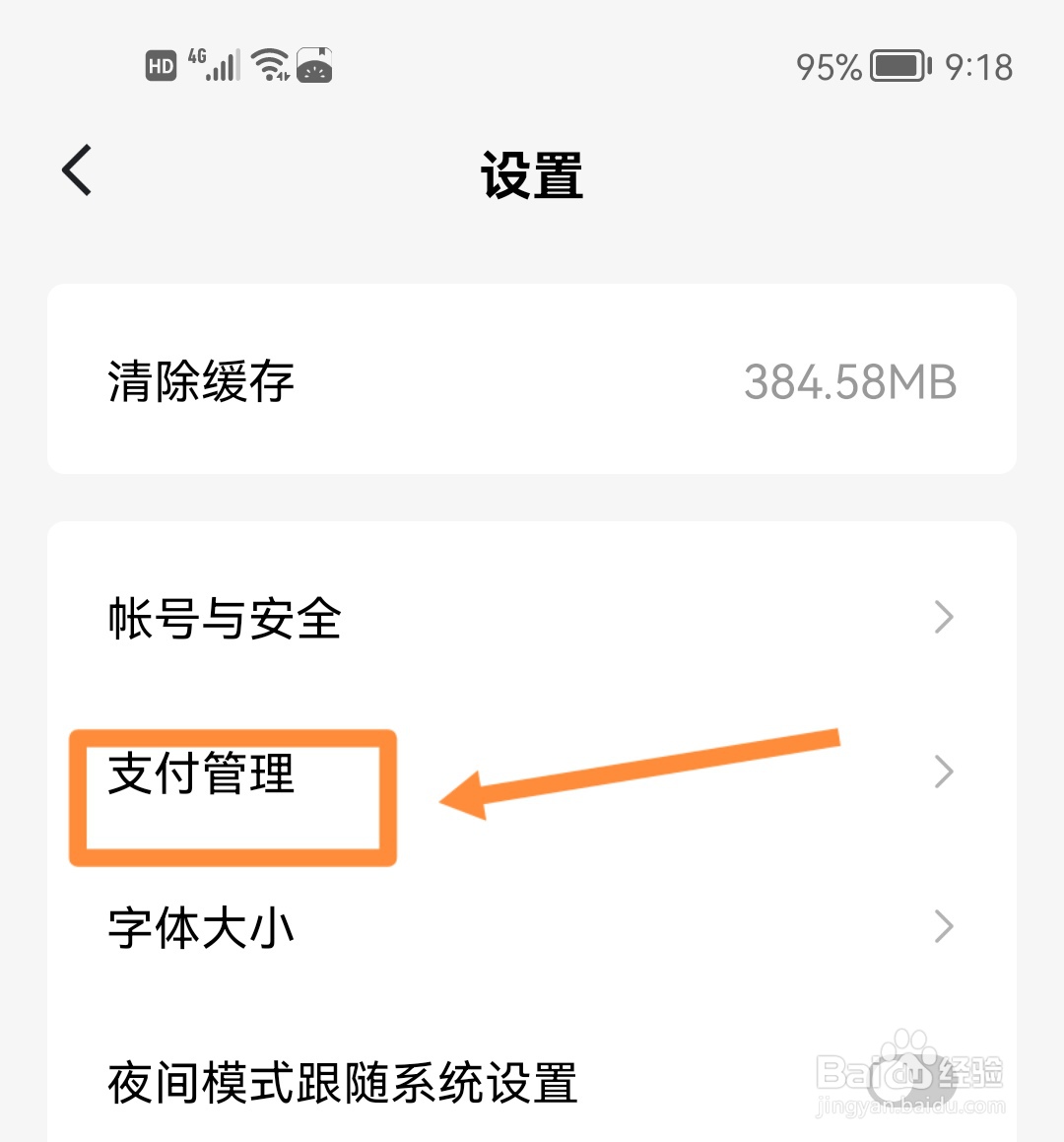Expand the chevron next to 帐号与安全

tap(944, 618)
